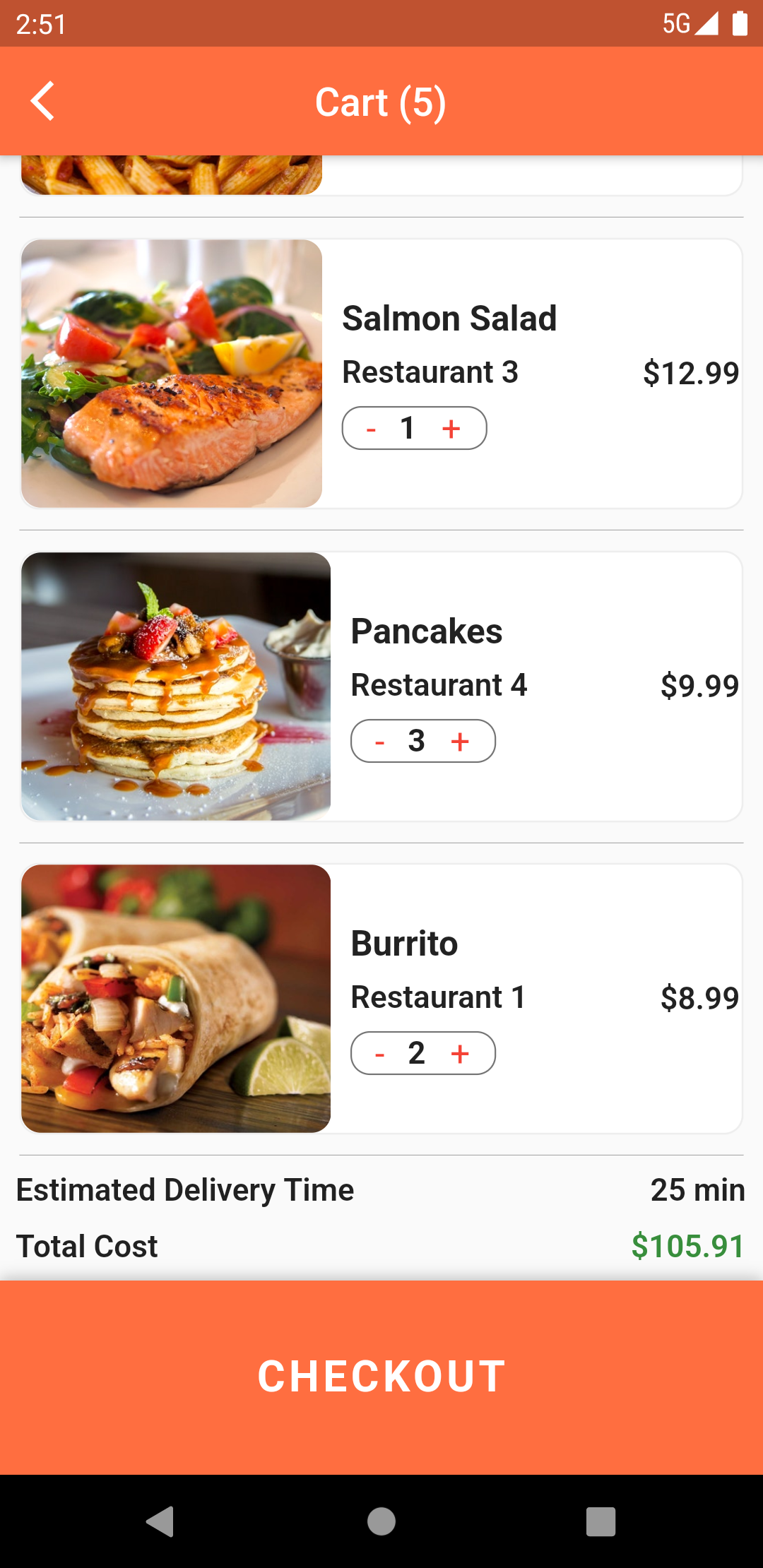Increase the Burrito quantity
The width and height of the screenshot is (763, 1568).
461,1053
